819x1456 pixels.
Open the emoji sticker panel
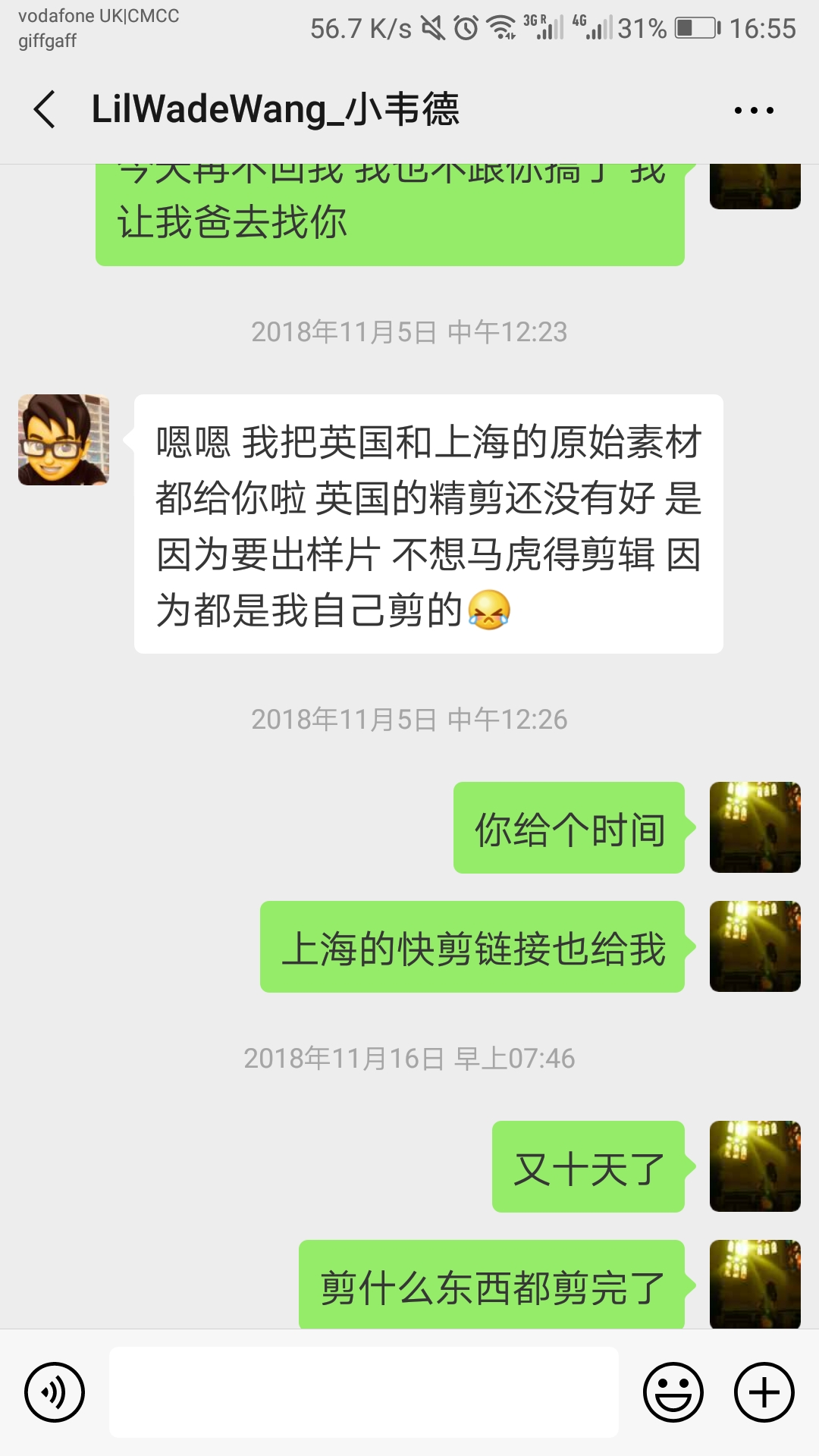coord(673,1392)
